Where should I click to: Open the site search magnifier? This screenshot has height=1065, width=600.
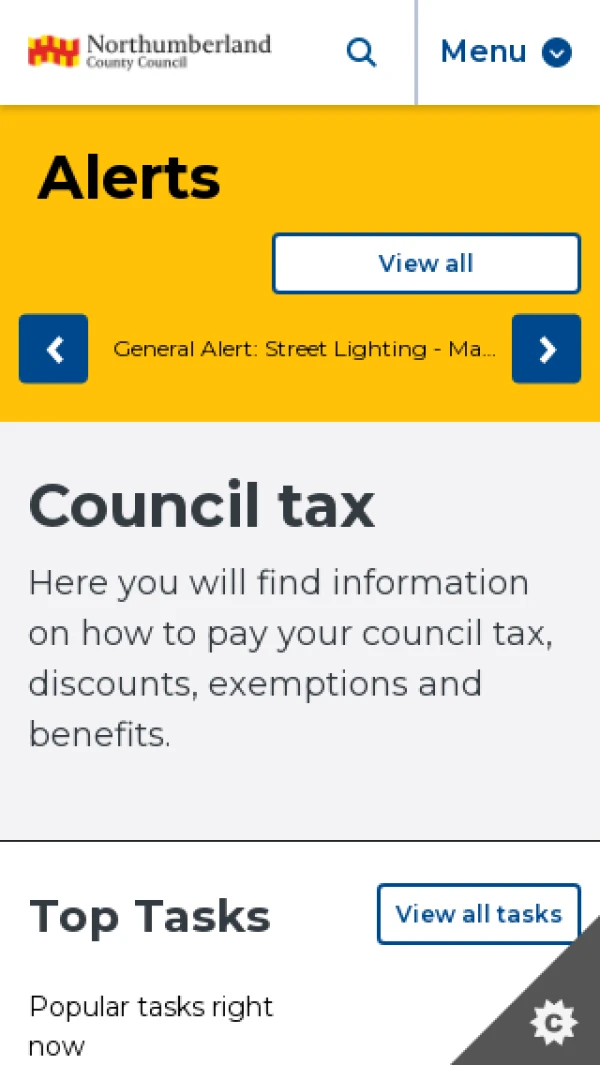361,52
